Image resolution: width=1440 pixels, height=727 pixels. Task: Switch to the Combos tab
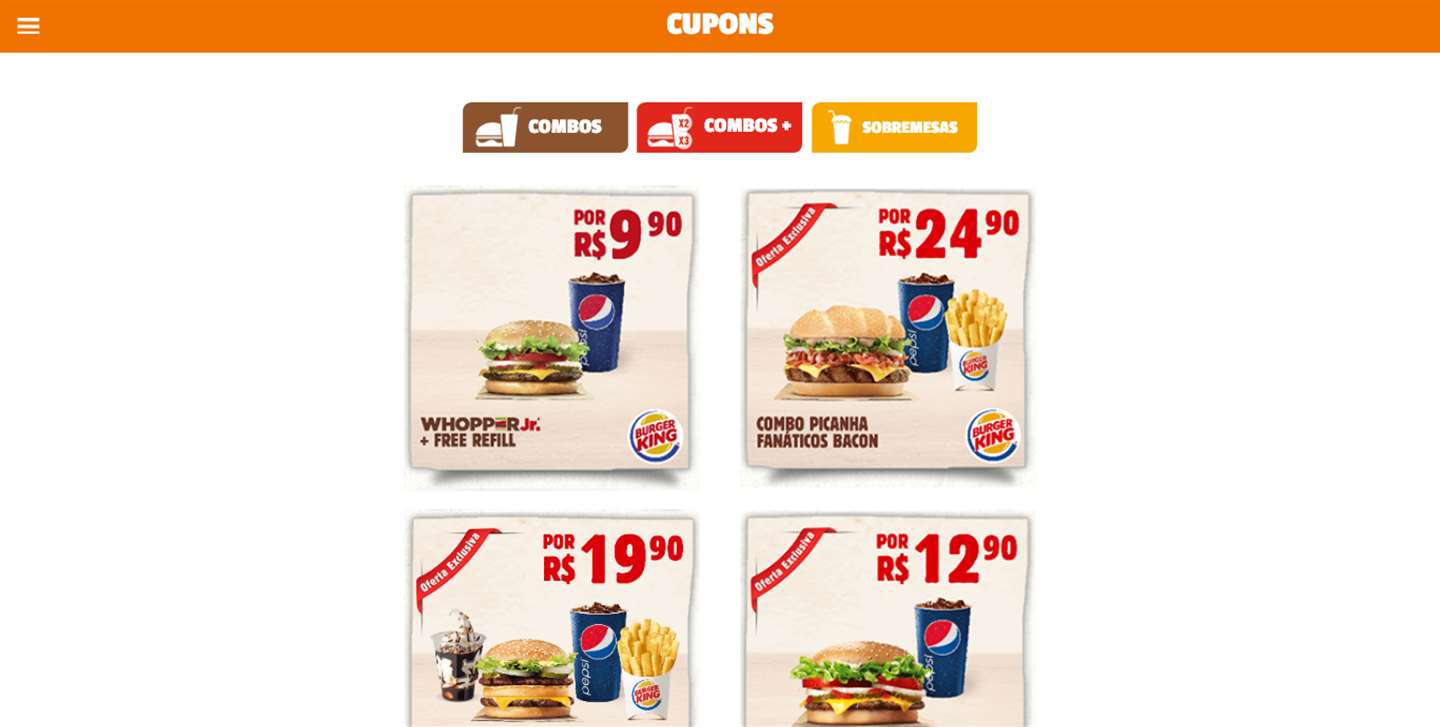click(545, 127)
